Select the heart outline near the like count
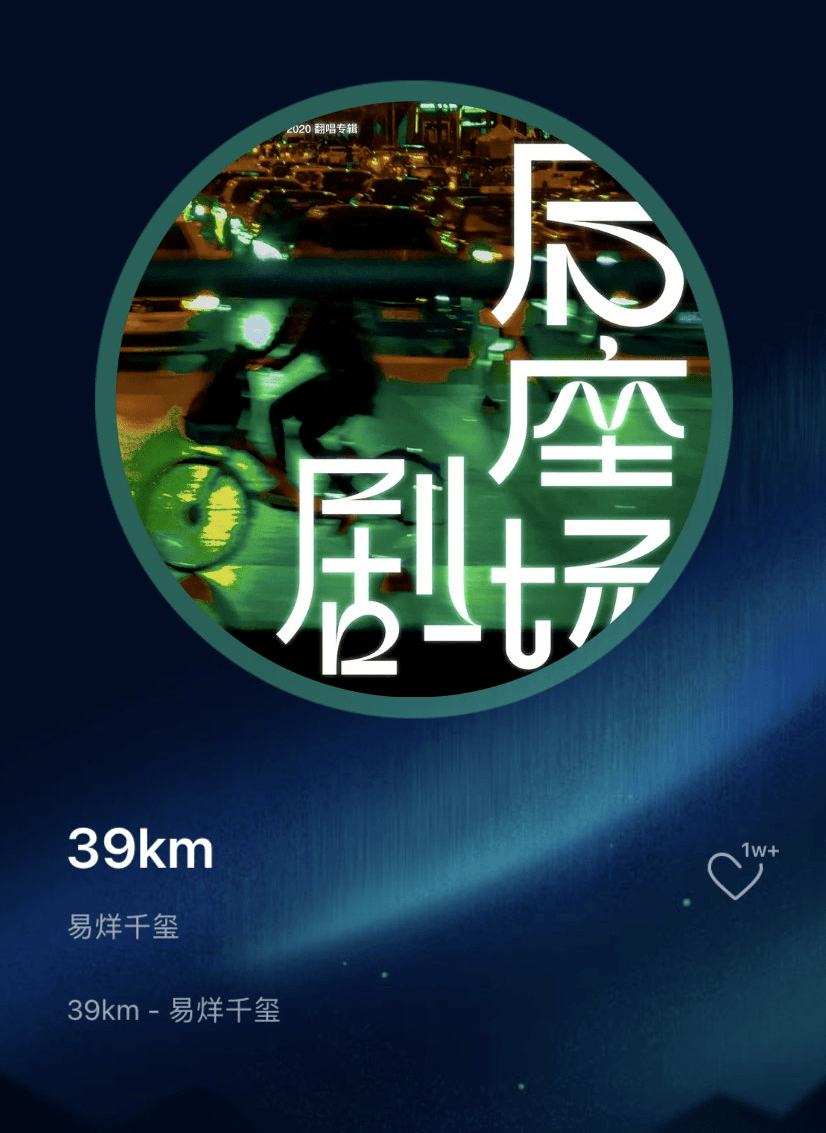This screenshot has height=1133, width=826. [x=737, y=878]
